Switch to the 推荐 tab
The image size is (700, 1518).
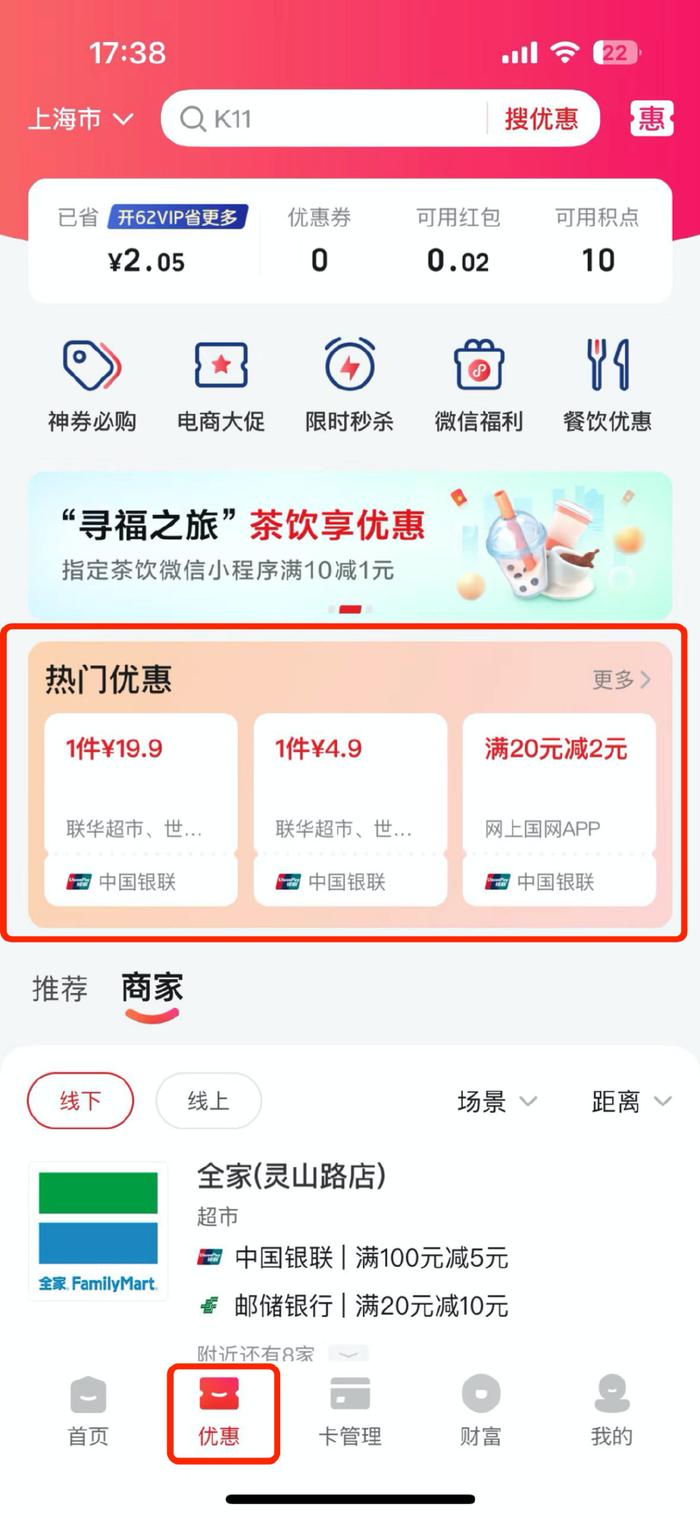[x=60, y=989]
